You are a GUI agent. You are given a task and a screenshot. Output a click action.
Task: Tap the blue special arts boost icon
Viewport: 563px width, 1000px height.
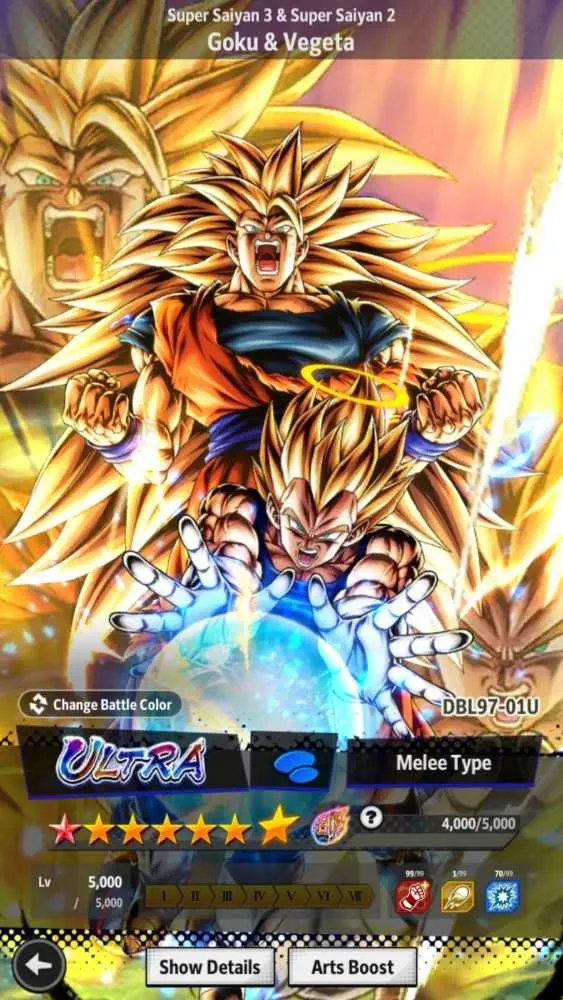point(502,896)
